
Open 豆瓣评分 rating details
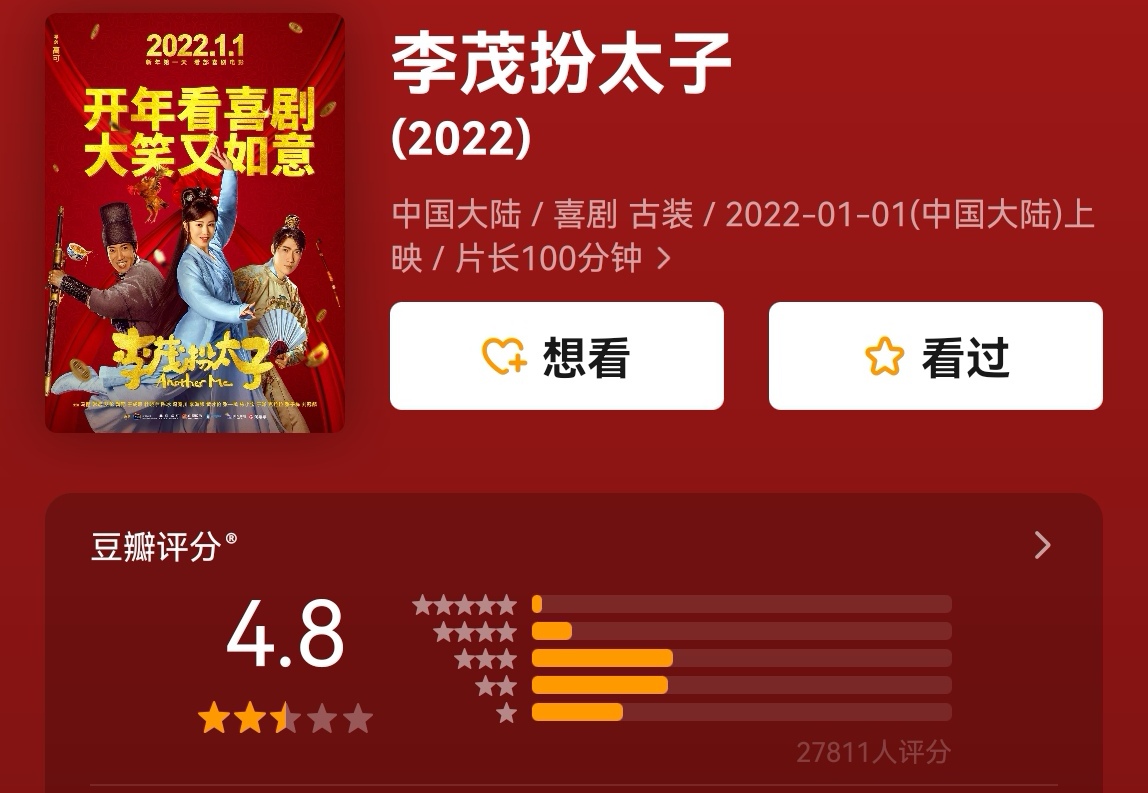[1042, 545]
